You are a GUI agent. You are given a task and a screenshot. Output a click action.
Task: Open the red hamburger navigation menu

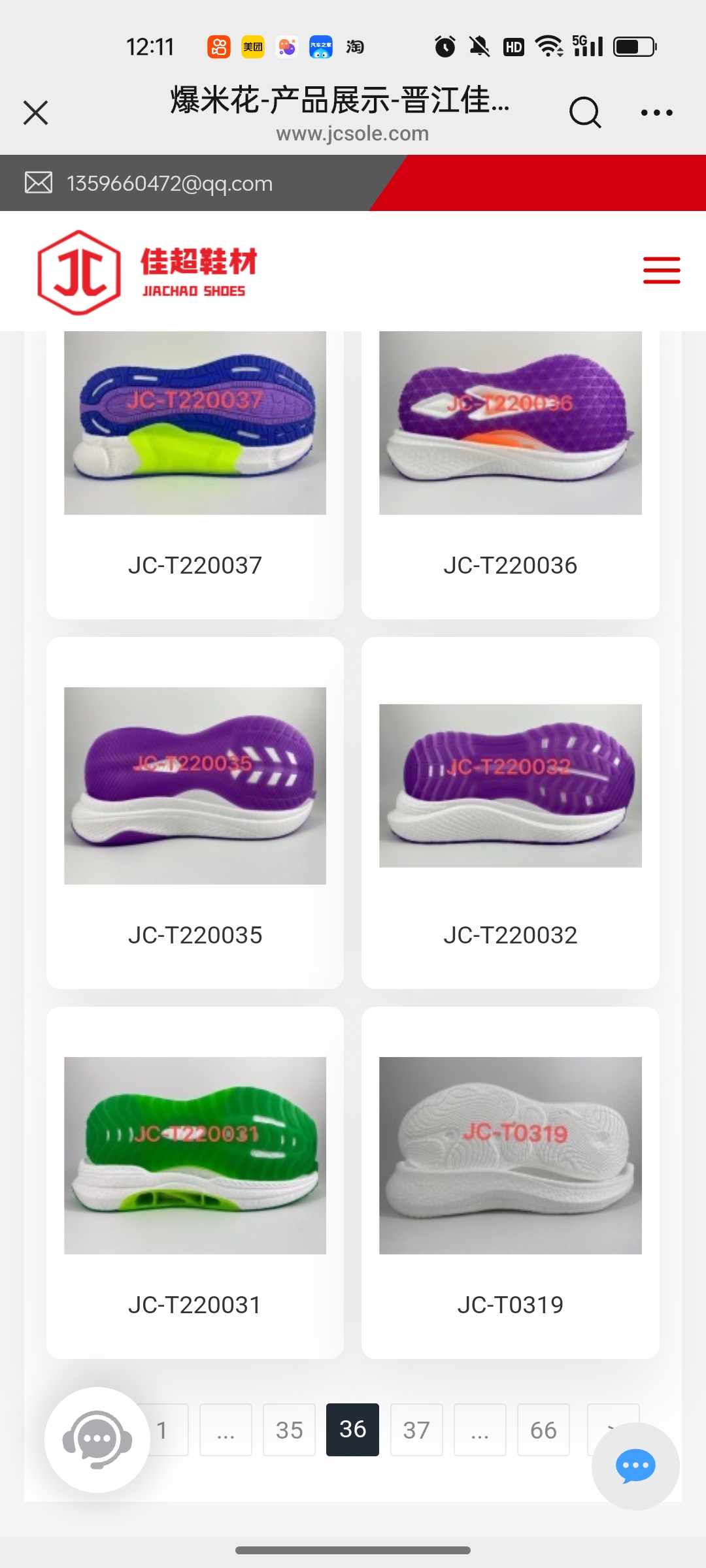tap(662, 270)
